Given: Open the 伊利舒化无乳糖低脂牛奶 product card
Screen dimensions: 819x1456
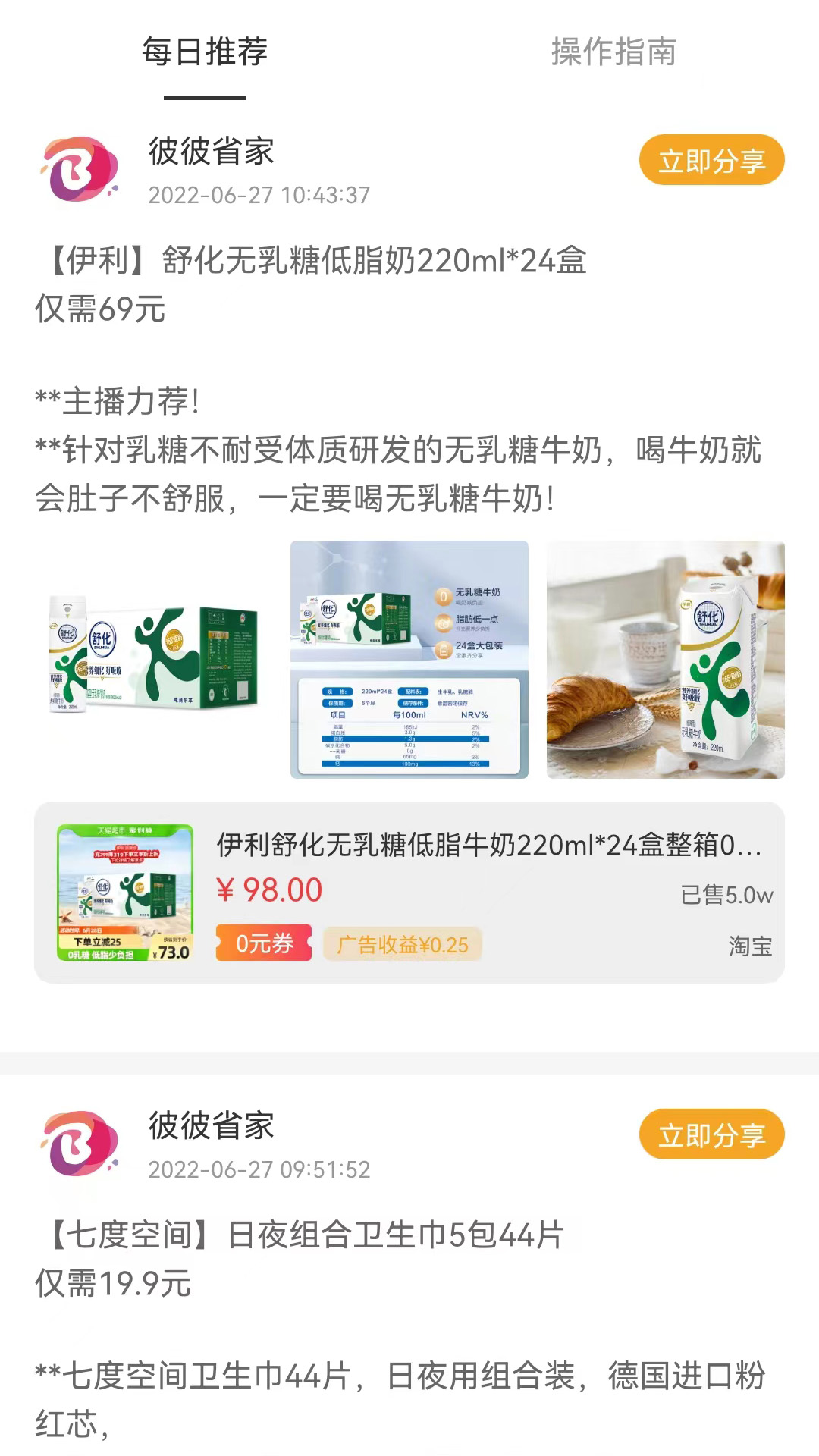Looking at the screenshot, I should pos(409,895).
